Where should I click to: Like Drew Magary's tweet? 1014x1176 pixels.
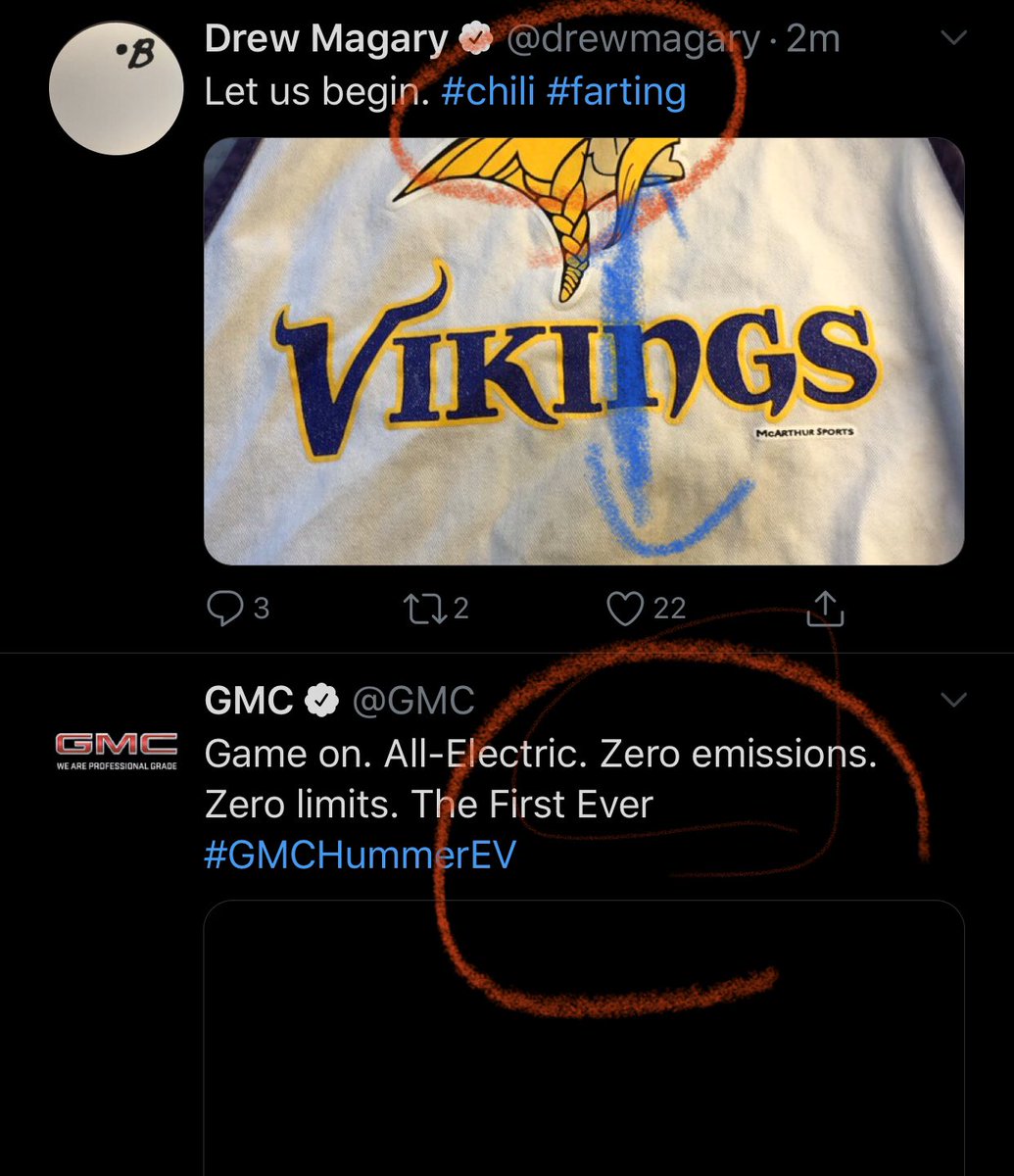625,609
